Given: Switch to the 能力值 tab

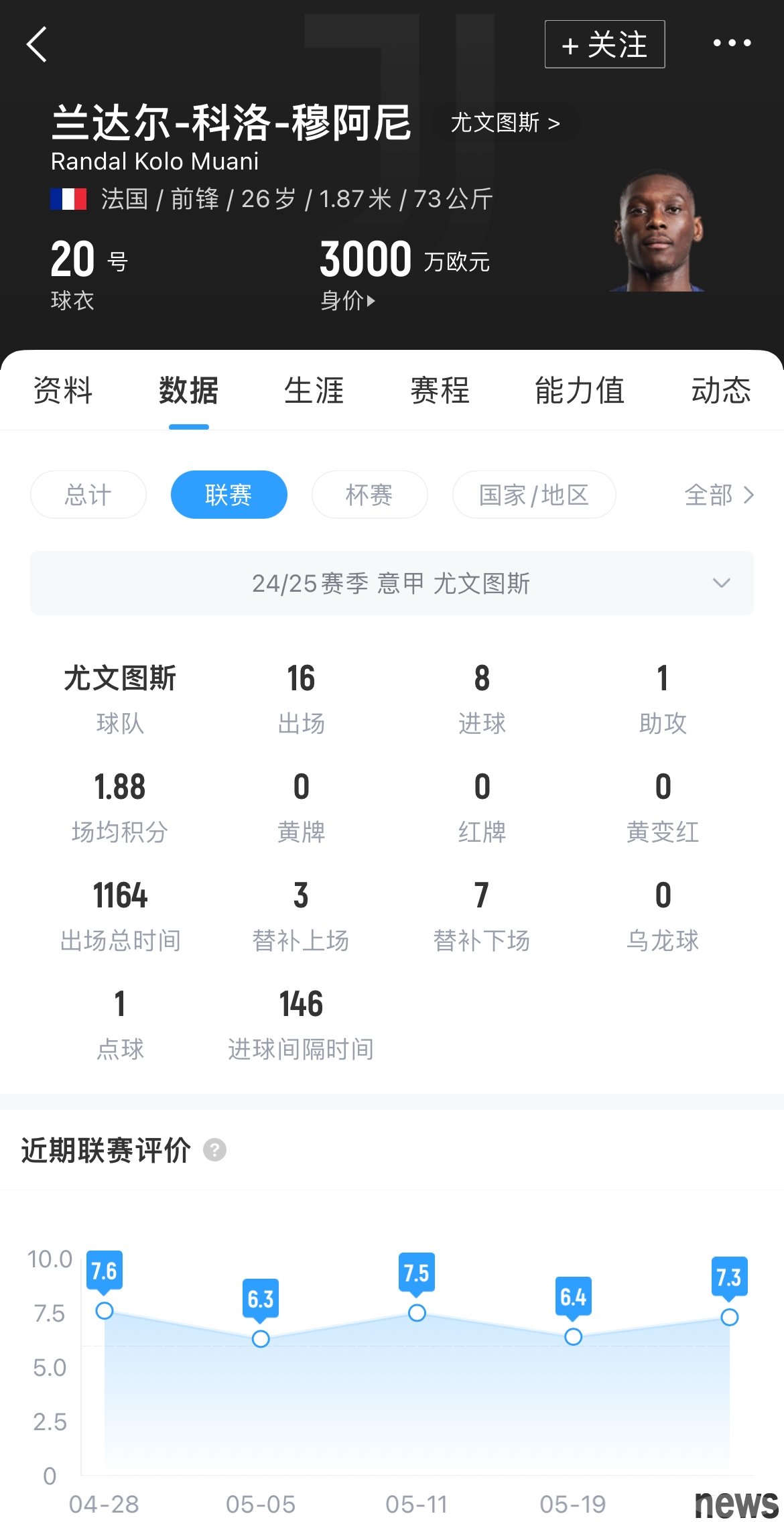Looking at the screenshot, I should [x=580, y=390].
